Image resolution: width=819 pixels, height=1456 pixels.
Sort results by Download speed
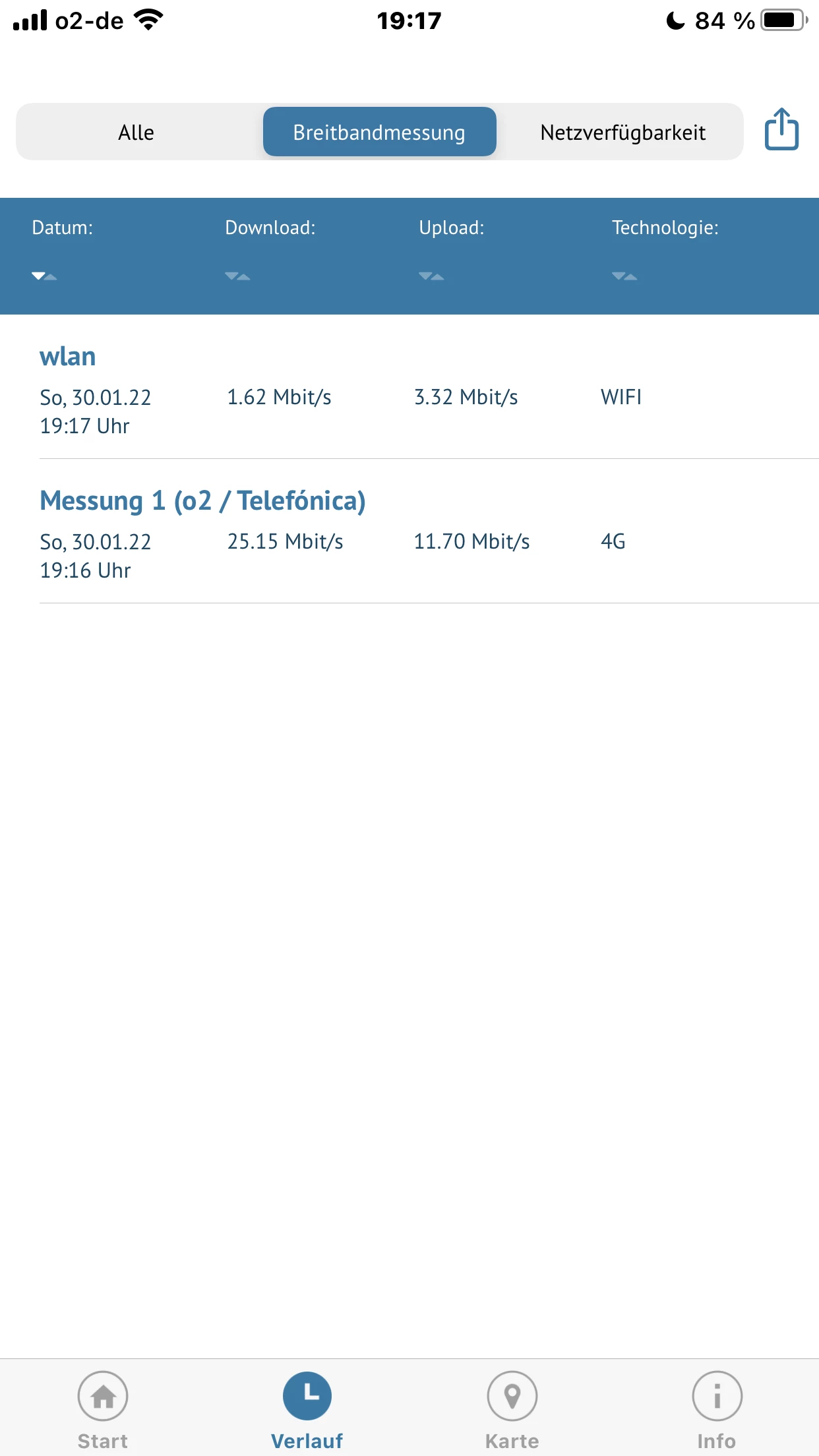237,276
